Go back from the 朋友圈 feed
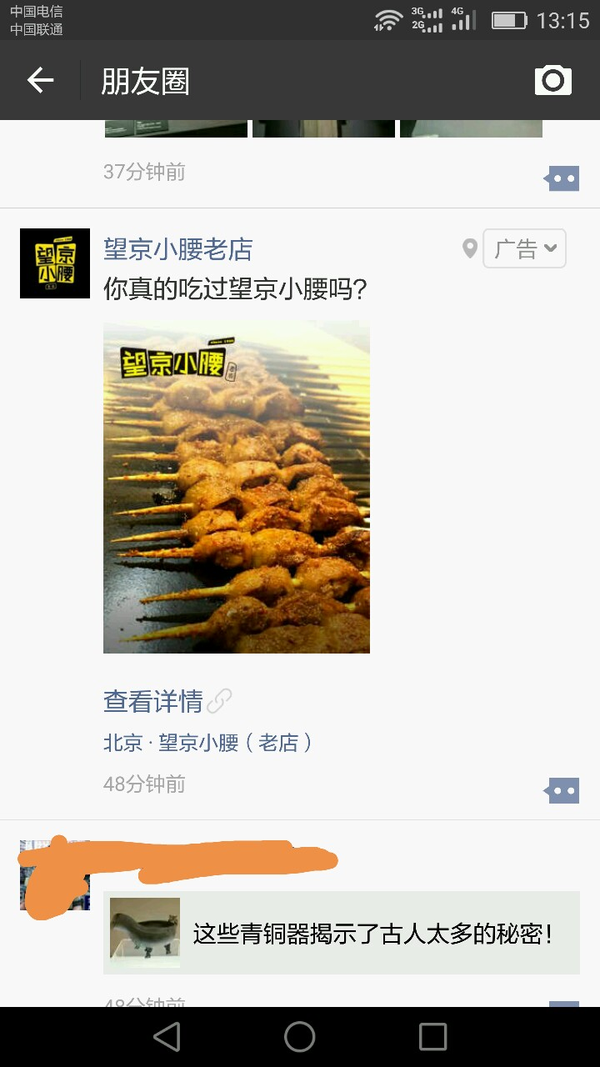This screenshot has height=1067, width=600. [40, 81]
